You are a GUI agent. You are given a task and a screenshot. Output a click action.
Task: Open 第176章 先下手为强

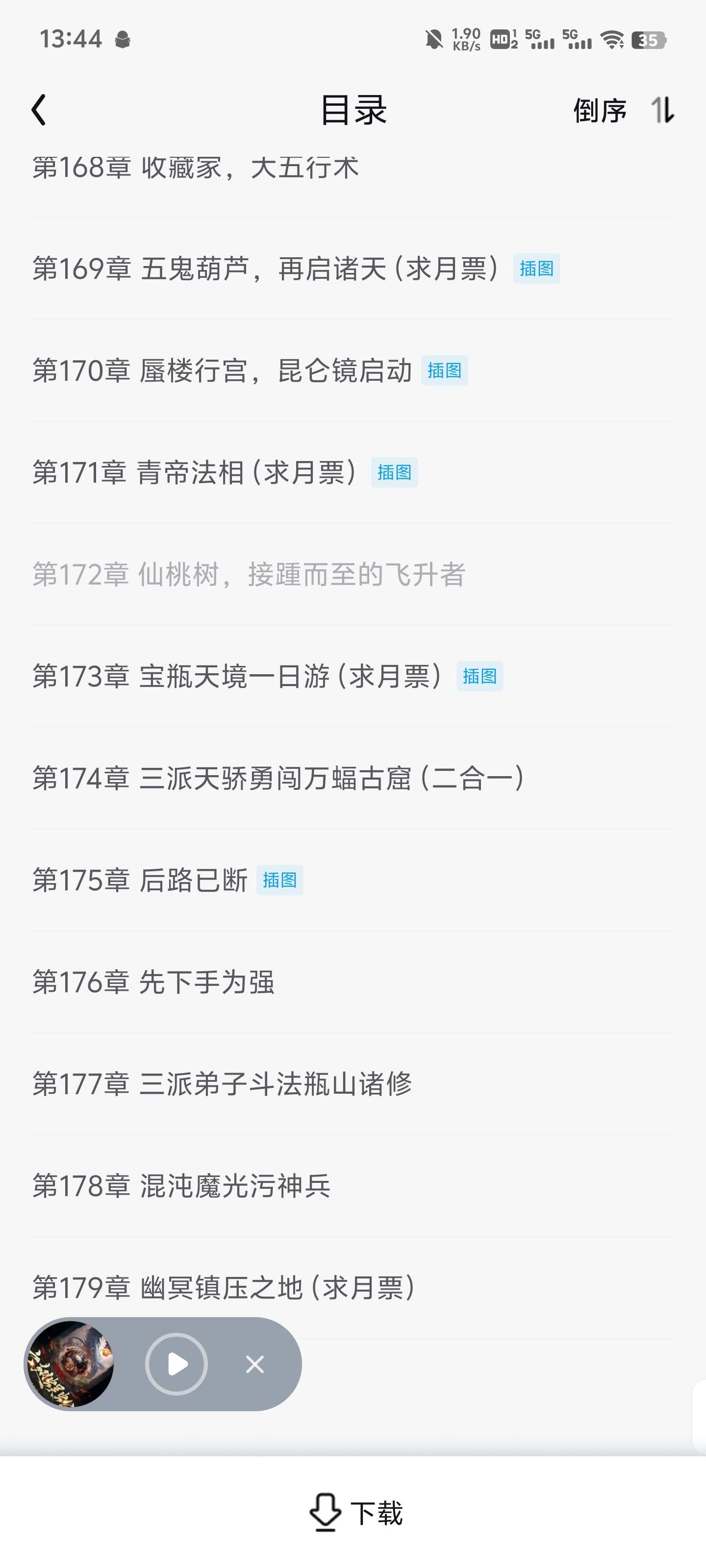[x=353, y=982]
